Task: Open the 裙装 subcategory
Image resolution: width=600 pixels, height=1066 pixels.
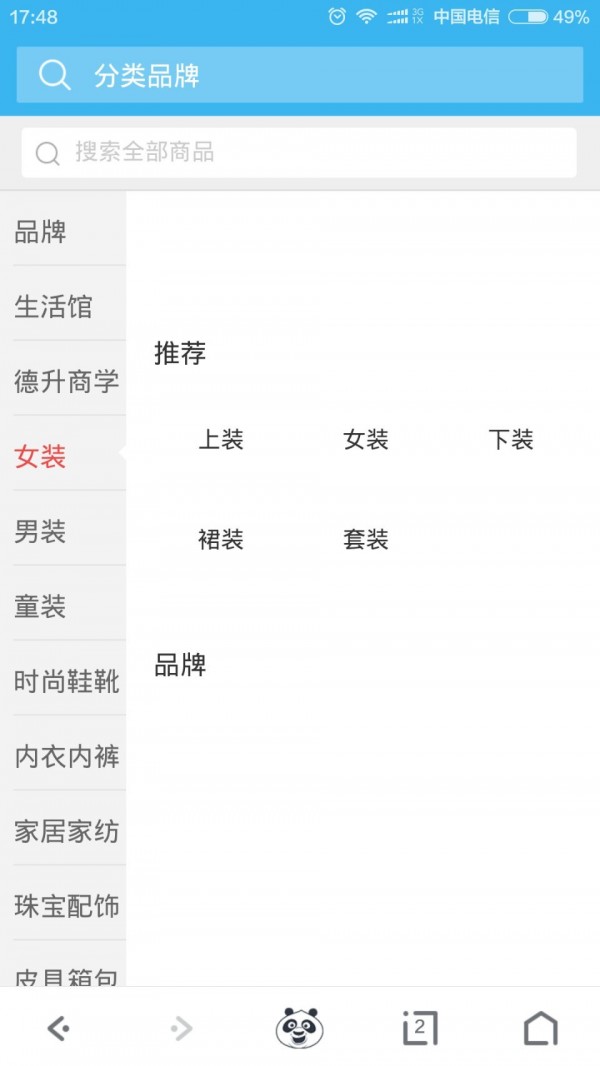Action: 221,540
